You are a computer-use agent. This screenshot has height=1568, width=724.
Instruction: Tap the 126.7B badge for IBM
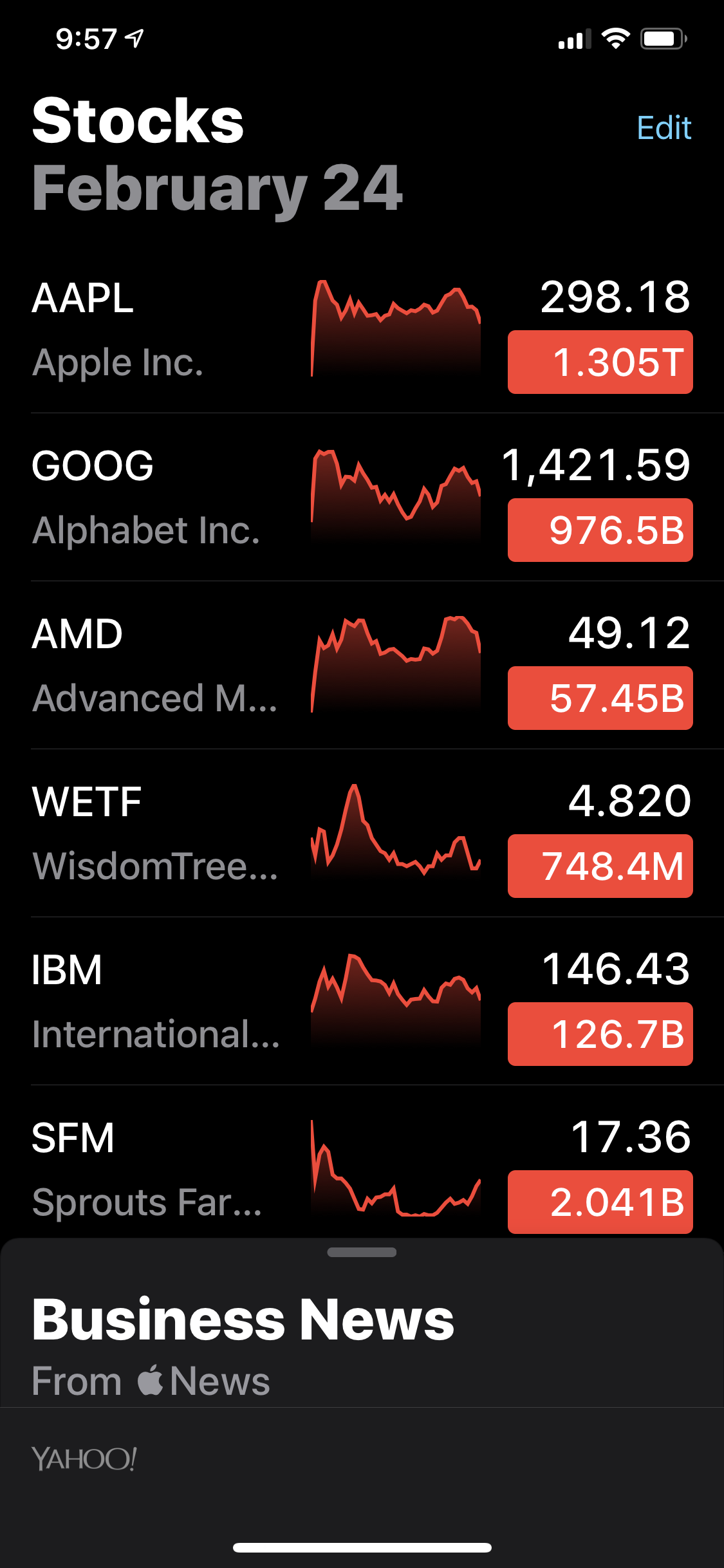[x=600, y=1034]
